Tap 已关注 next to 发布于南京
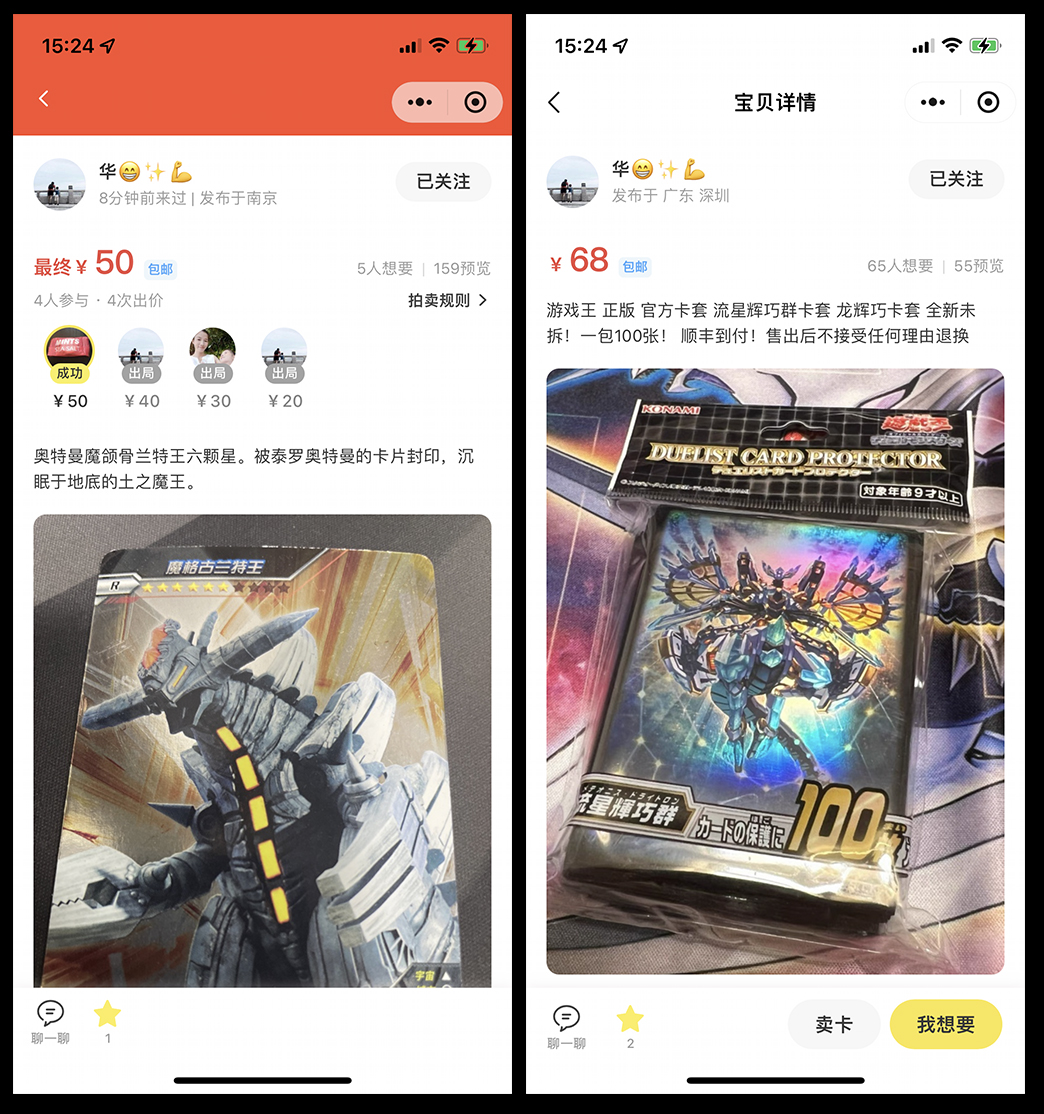The image size is (1044, 1114). pos(443,181)
